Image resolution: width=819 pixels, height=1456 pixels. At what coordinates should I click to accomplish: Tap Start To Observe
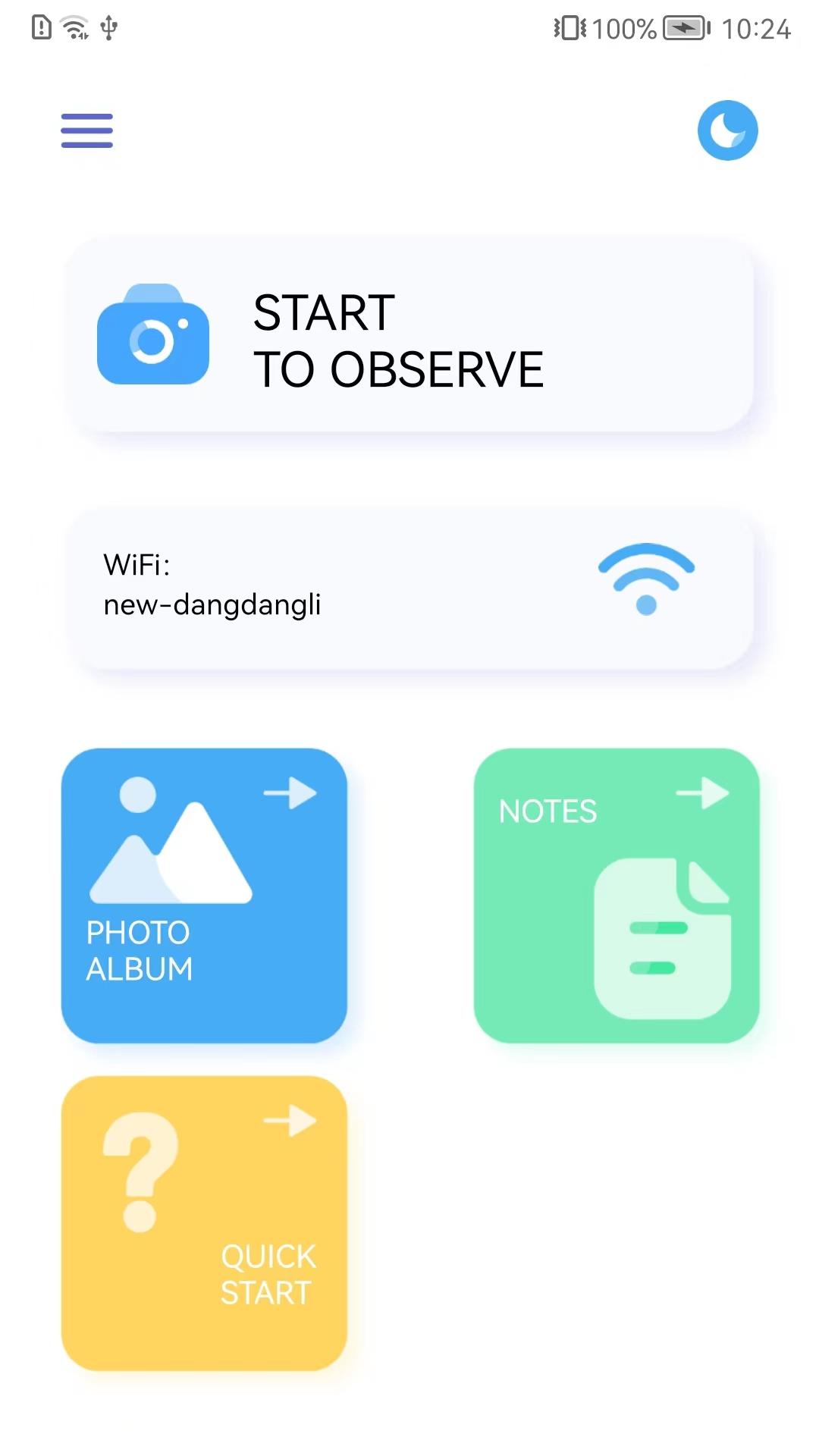[409, 337]
